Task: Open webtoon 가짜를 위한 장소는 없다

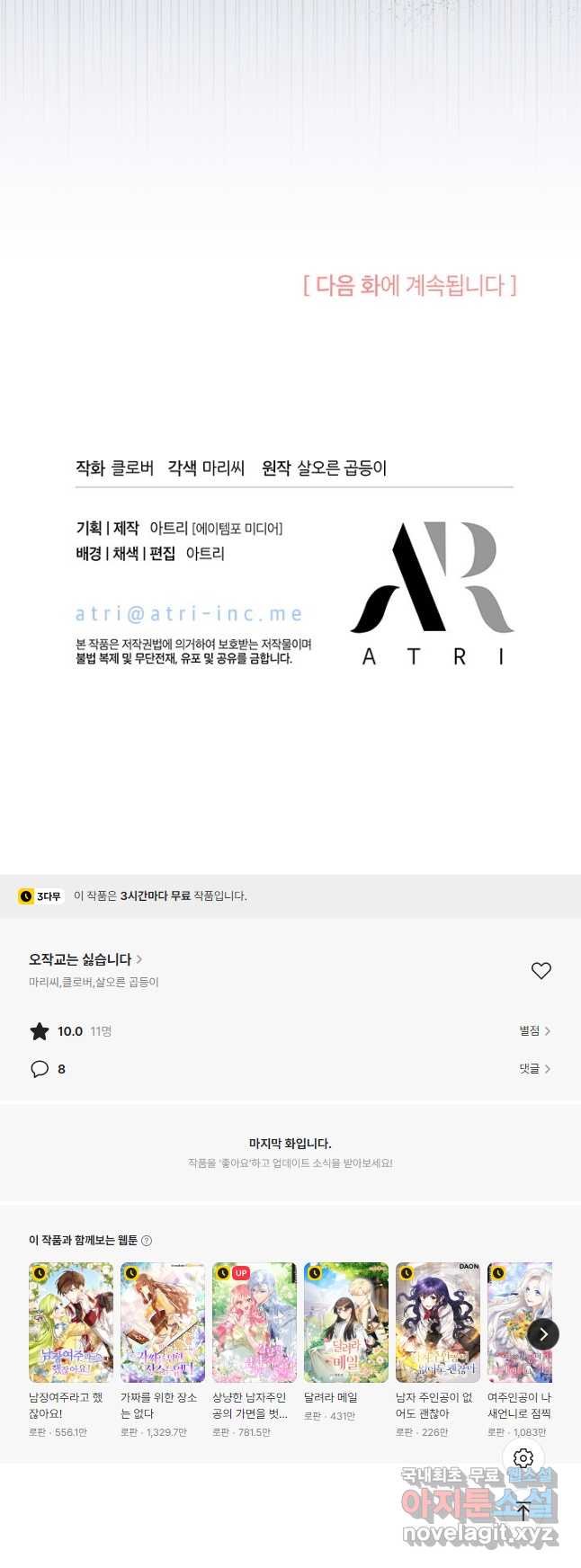Action: tap(163, 1323)
